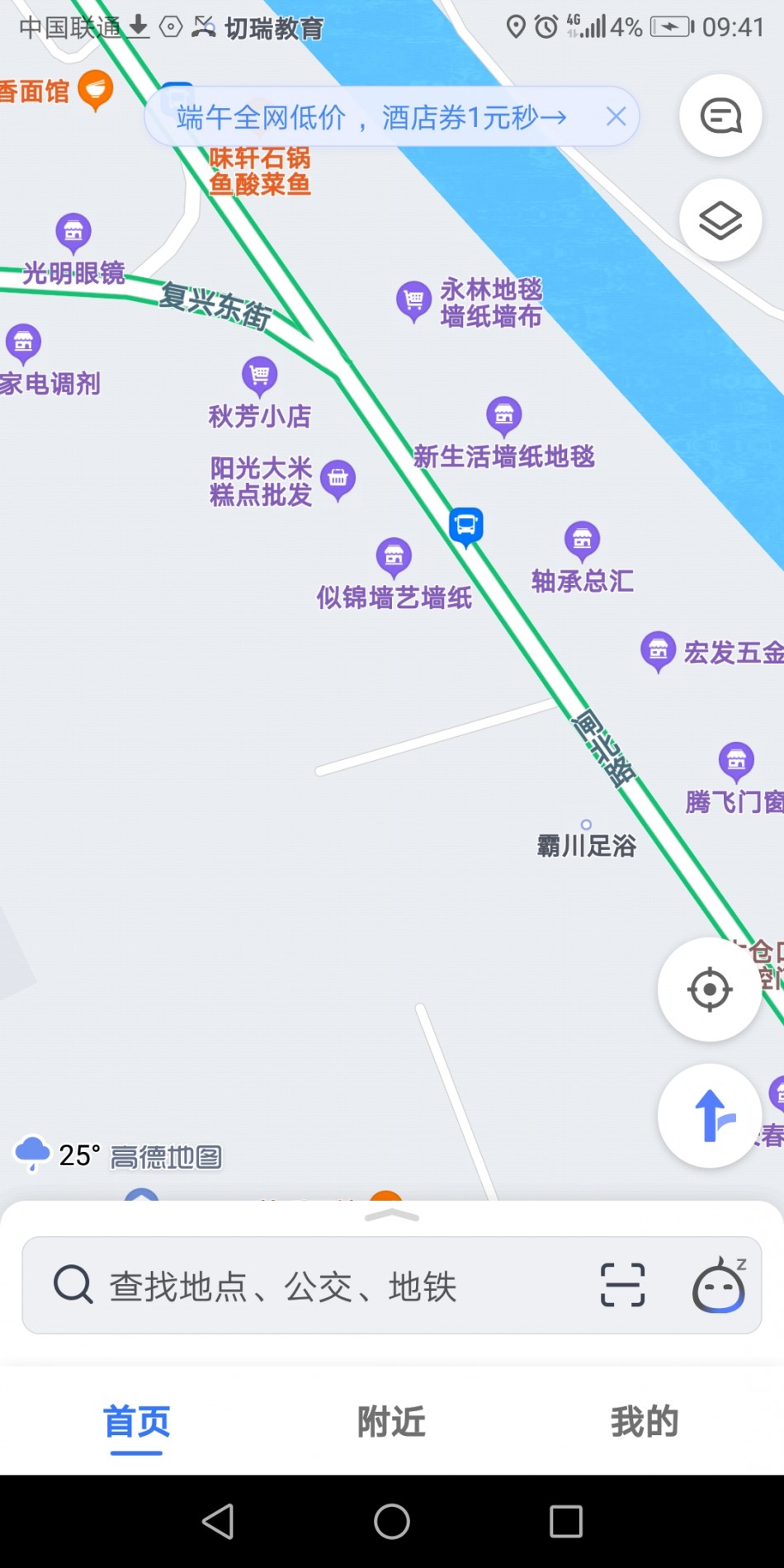The height and width of the screenshot is (1568, 784).
Task: Open the 端午全网低价 hotel coupon banner
Action: pyautogui.click(x=371, y=117)
